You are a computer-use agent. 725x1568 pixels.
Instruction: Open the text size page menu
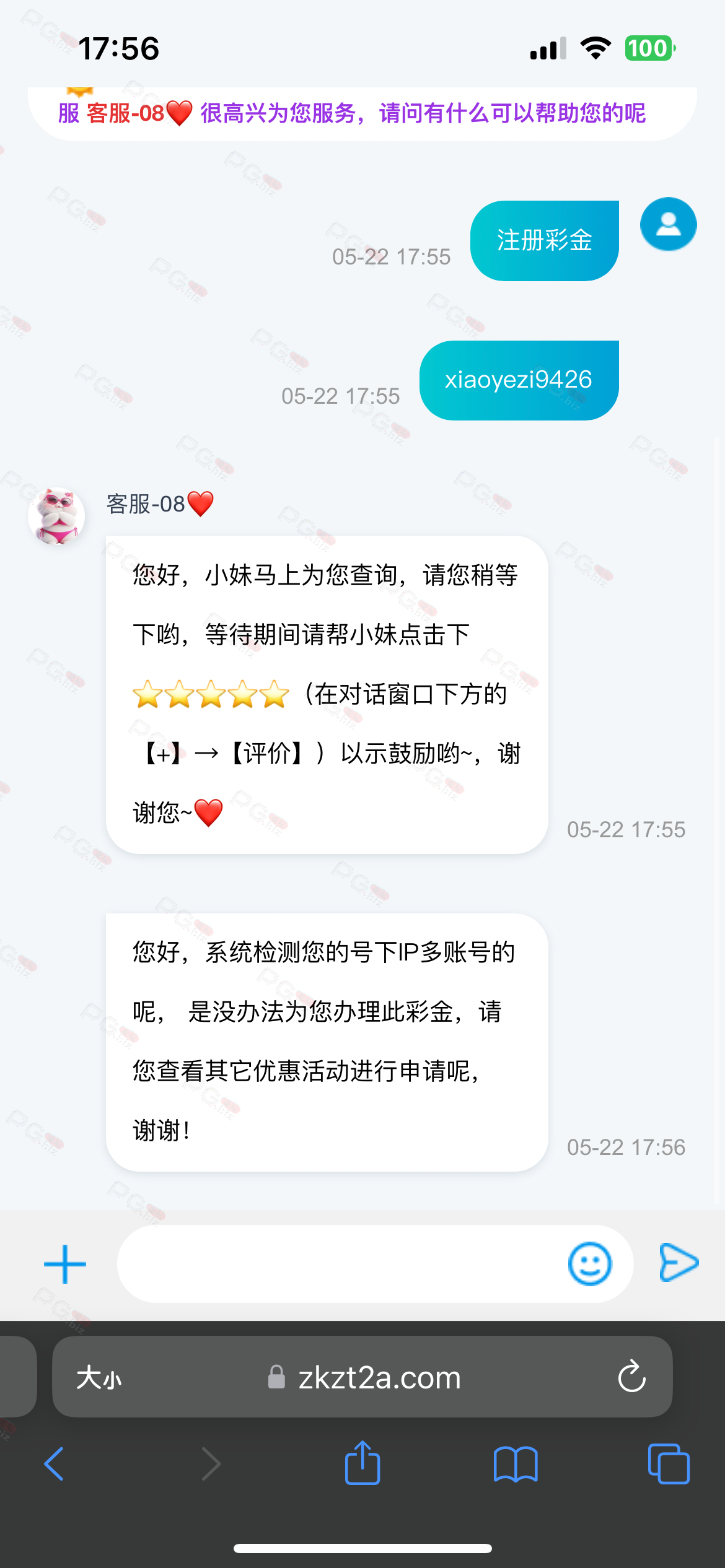(99, 1378)
